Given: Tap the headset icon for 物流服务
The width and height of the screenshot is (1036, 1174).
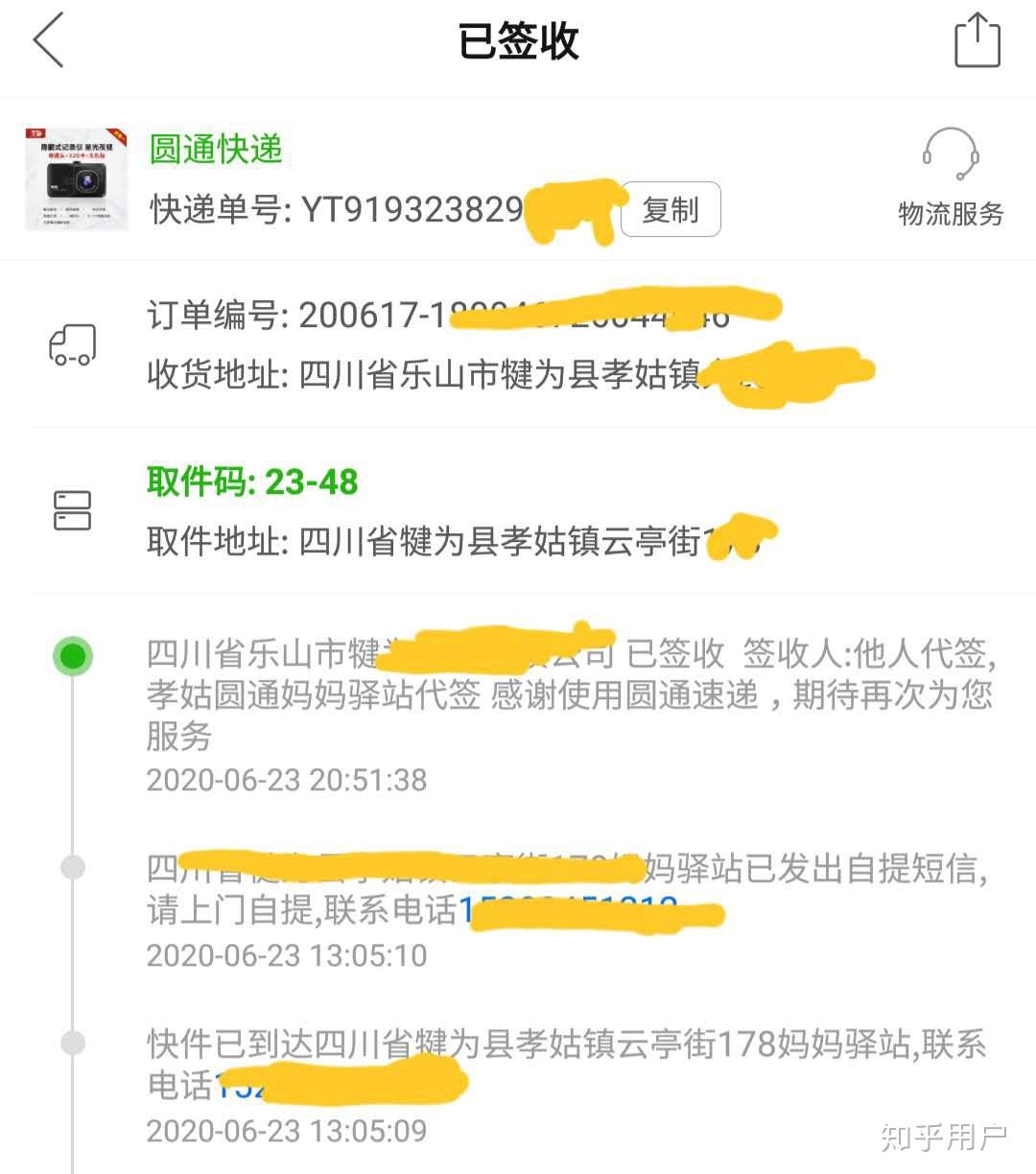Looking at the screenshot, I should click(x=951, y=152).
